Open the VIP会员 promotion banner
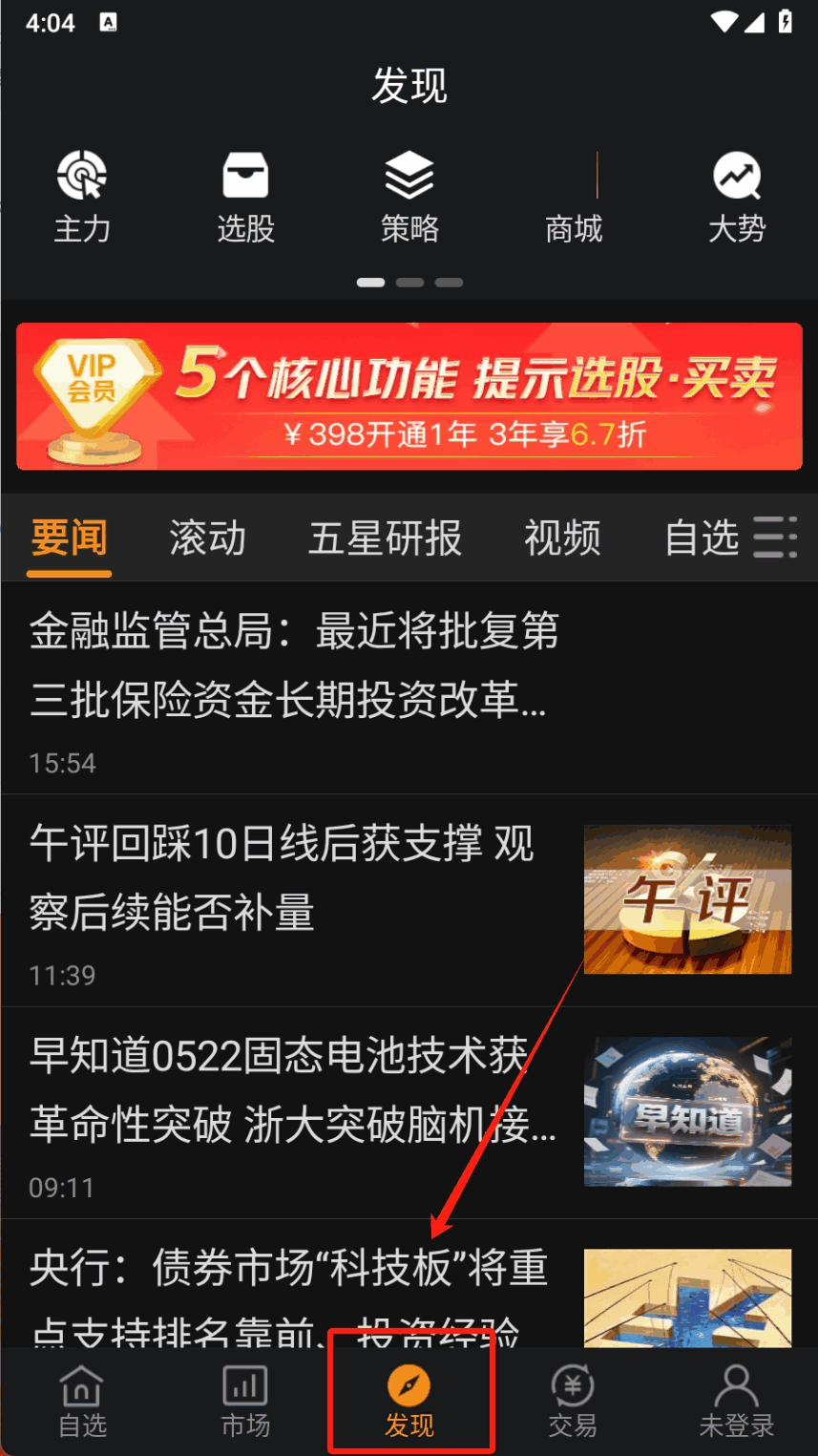The height and width of the screenshot is (1456, 818). (409, 396)
